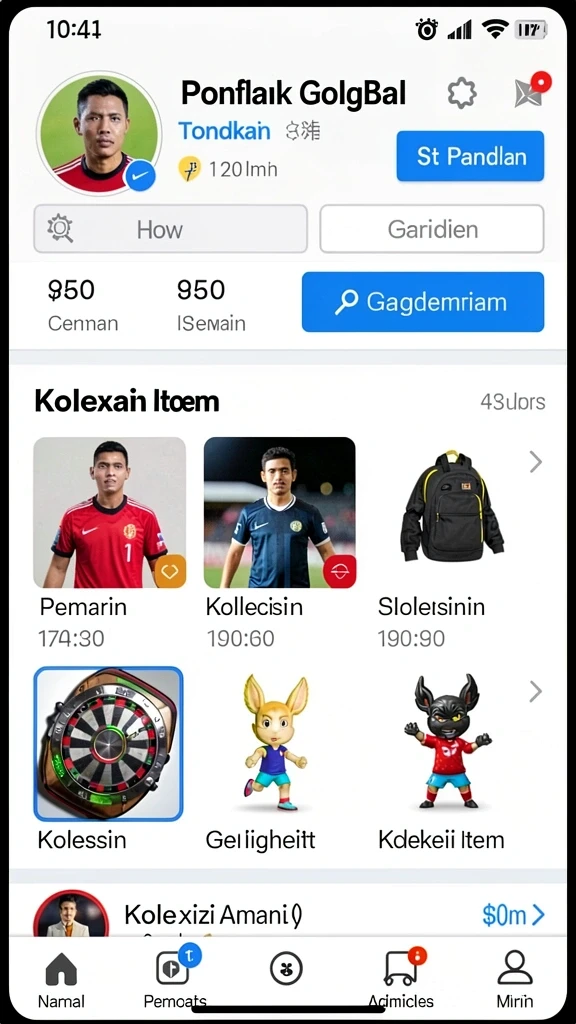Switch to the Namal home tab
Image resolution: width=576 pixels, height=1024 pixels.
61,980
